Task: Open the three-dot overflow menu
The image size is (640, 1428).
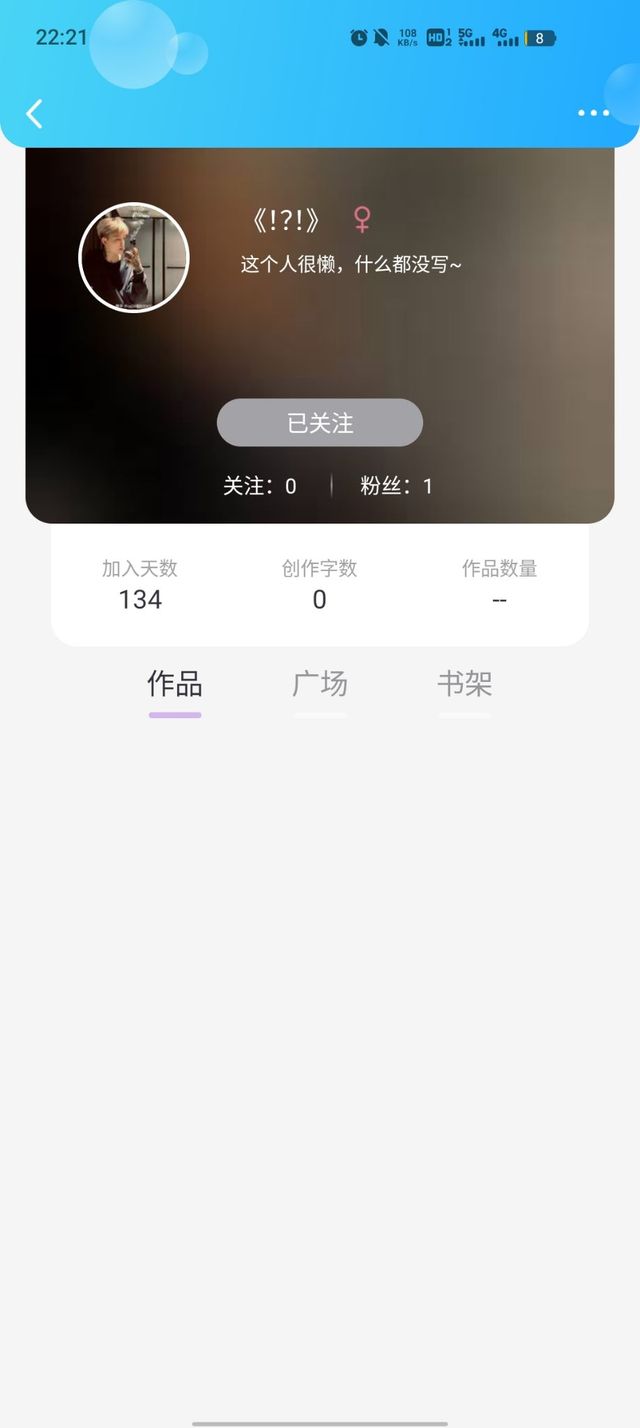Action: click(x=593, y=113)
